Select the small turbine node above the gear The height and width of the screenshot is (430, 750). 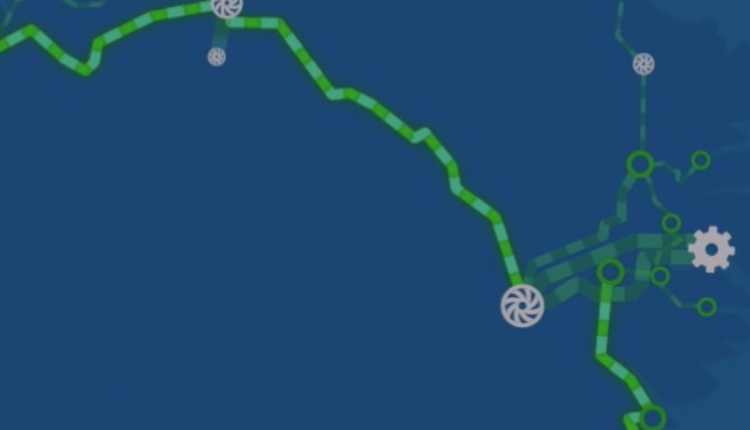click(643, 64)
